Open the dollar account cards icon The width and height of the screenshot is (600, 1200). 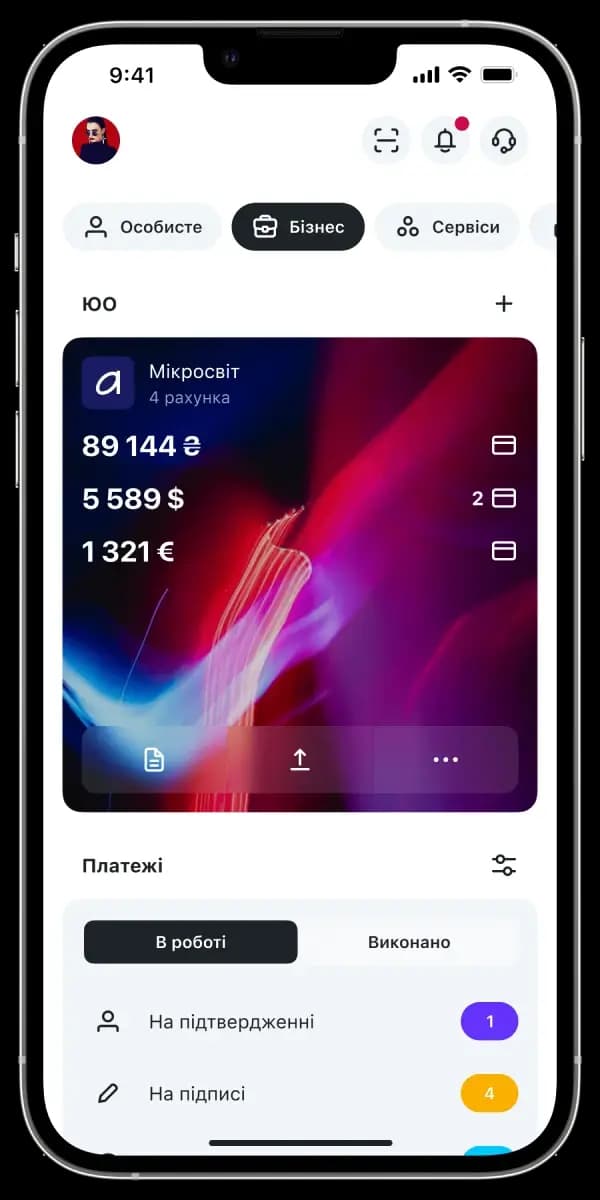click(504, 498)
